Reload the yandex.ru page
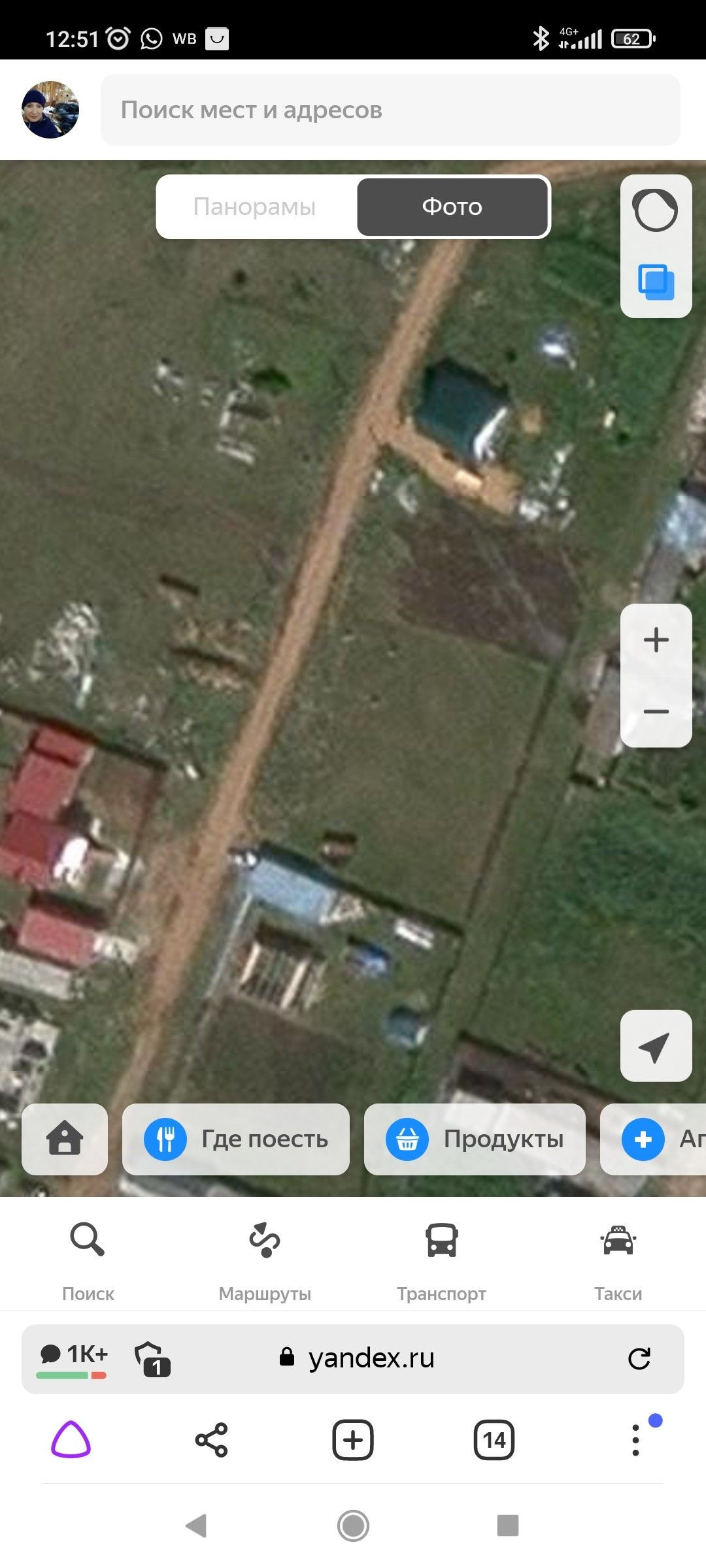The image size is (706, 1568). 639,1358
